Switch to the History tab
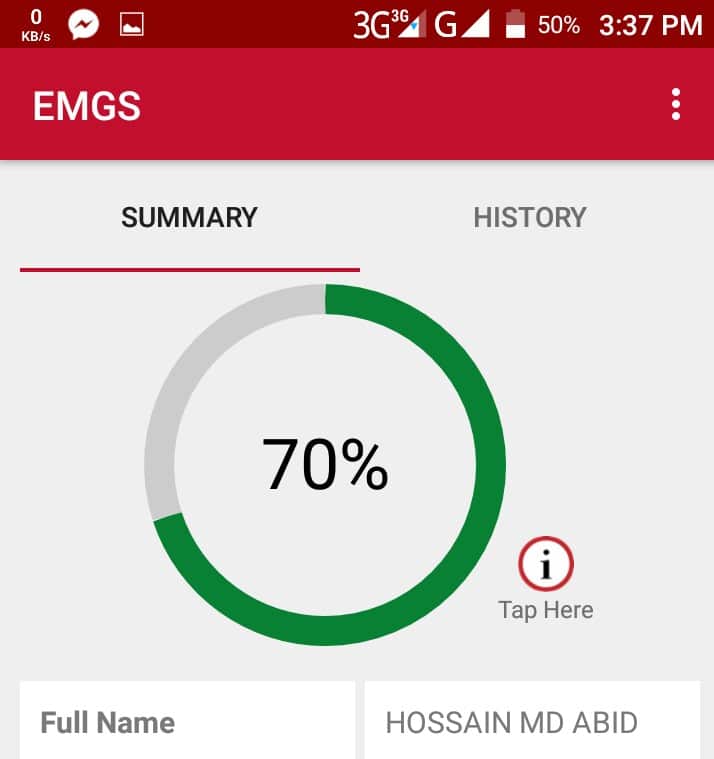Viewport: 714px width, 759px height. point(529,218)
